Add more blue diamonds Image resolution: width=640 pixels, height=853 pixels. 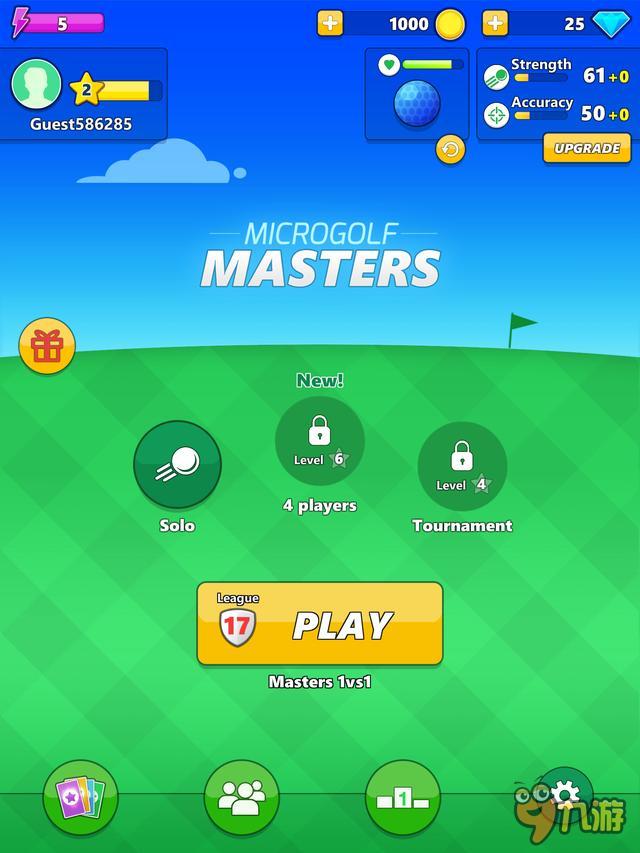495,24
